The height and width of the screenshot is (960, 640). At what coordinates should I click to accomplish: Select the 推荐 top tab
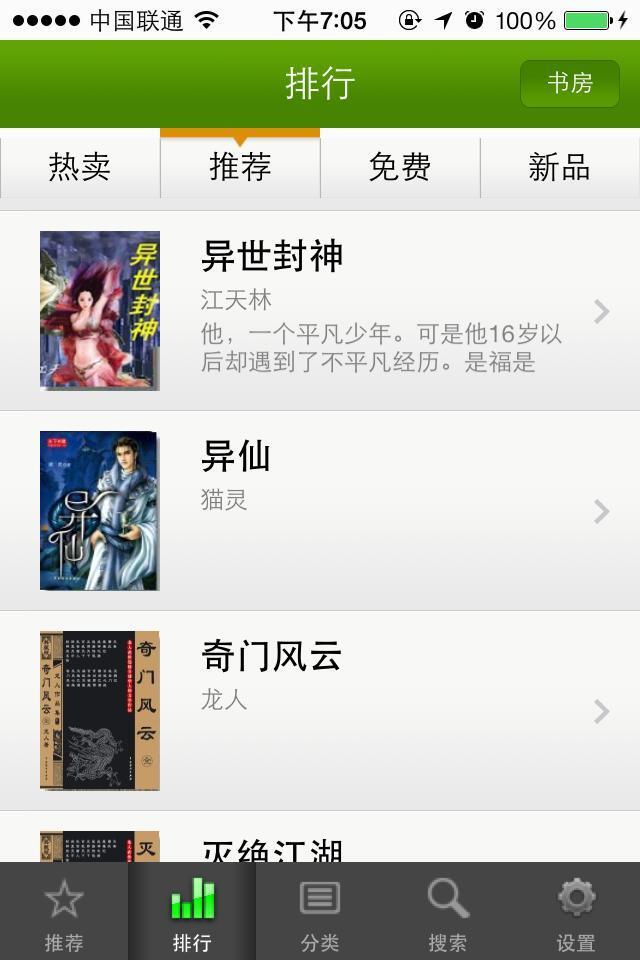coord(240,167)
